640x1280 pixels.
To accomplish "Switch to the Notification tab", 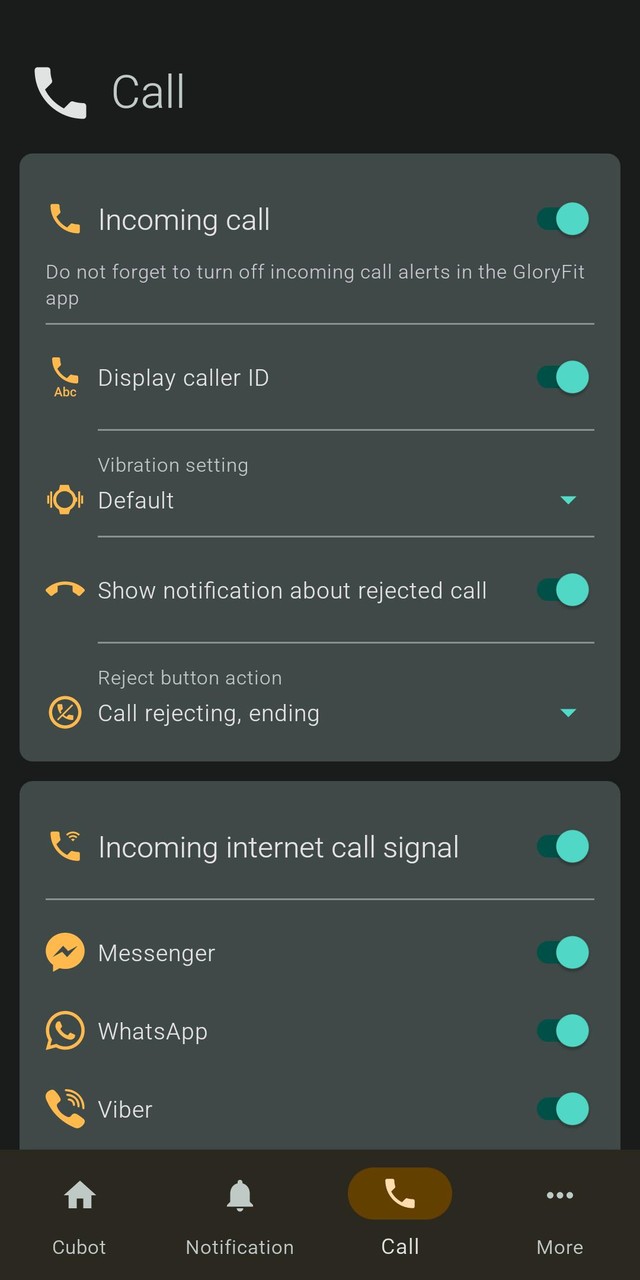I will 240,1214.
